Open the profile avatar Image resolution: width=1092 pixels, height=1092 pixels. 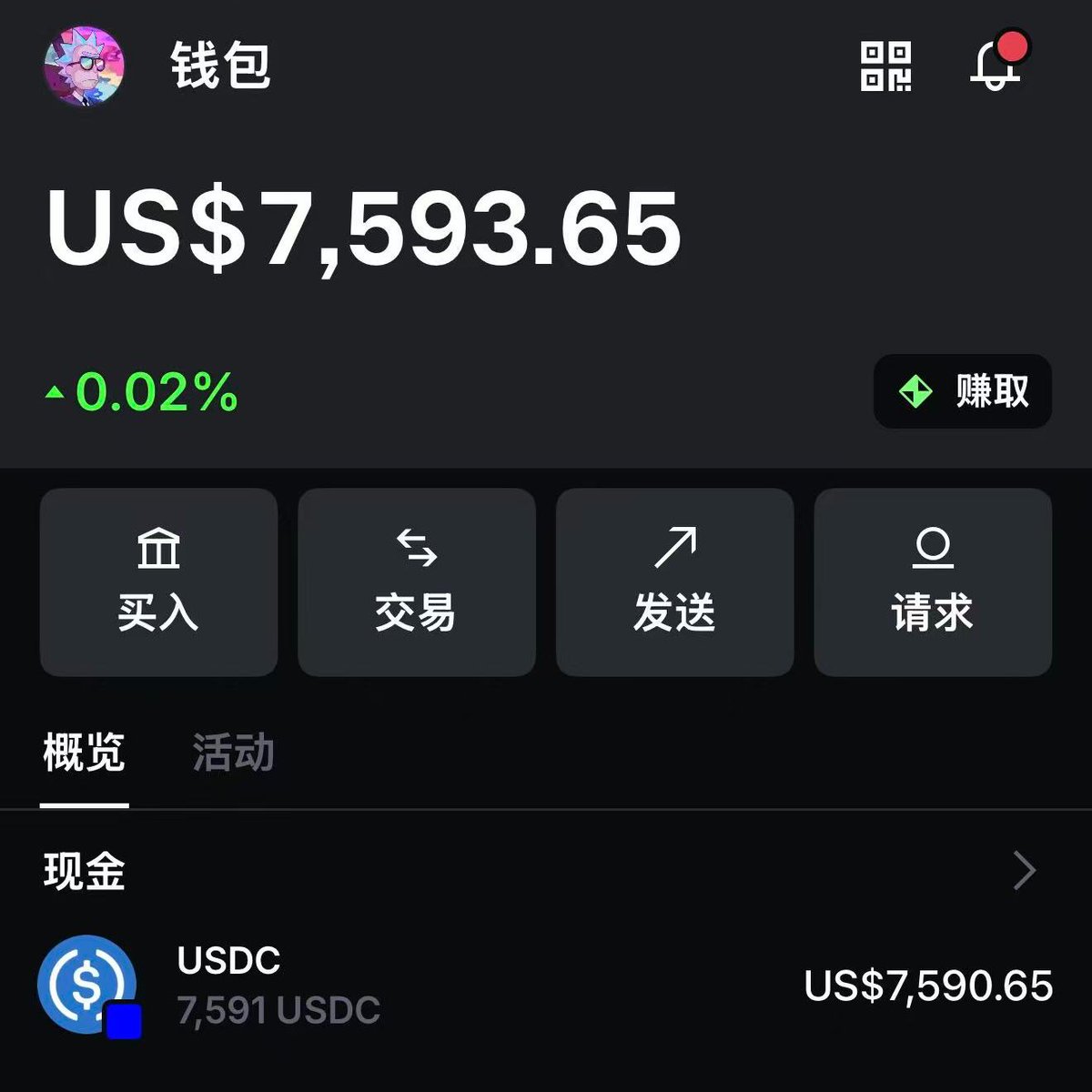click(84, 66)
